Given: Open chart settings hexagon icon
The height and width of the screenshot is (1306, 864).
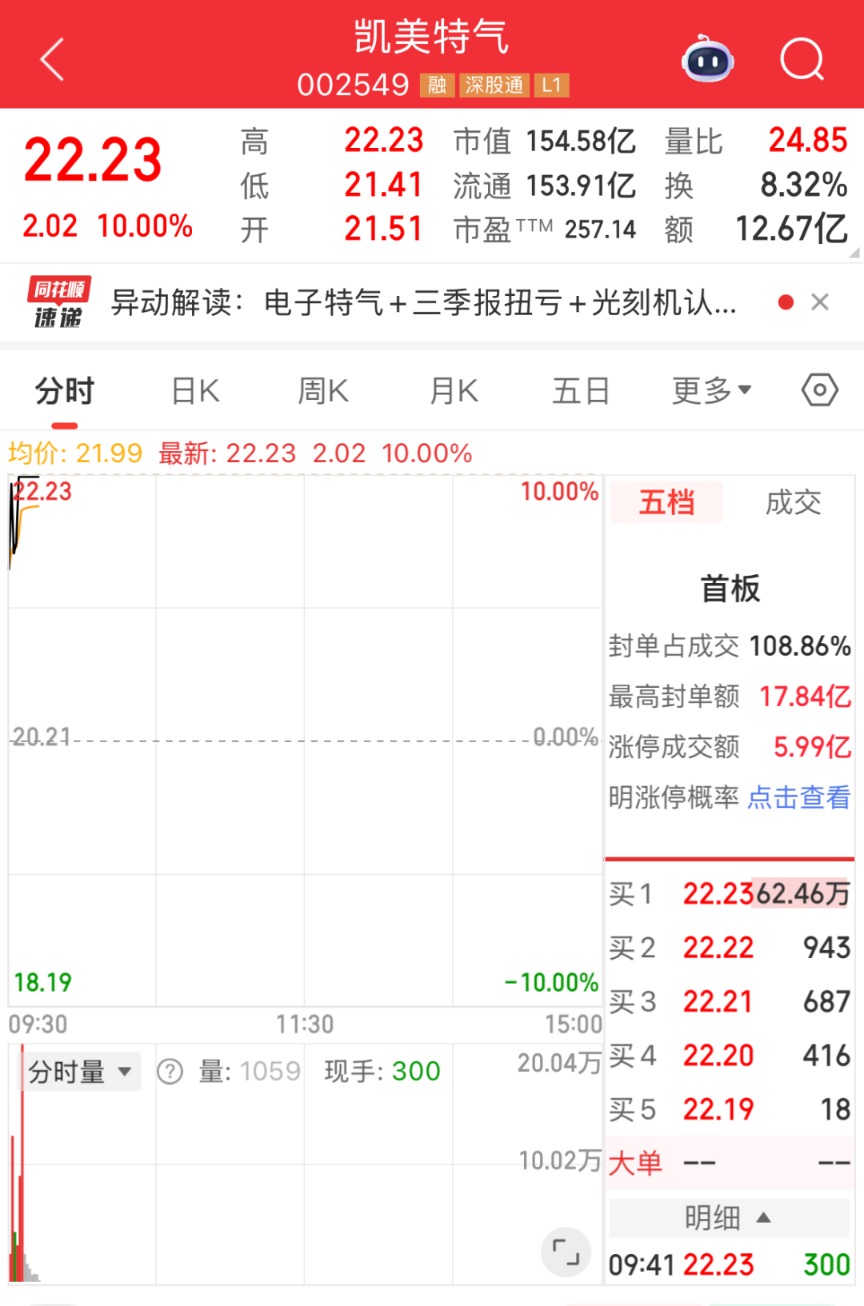Looking at the screenshot, I should point(820,390).
